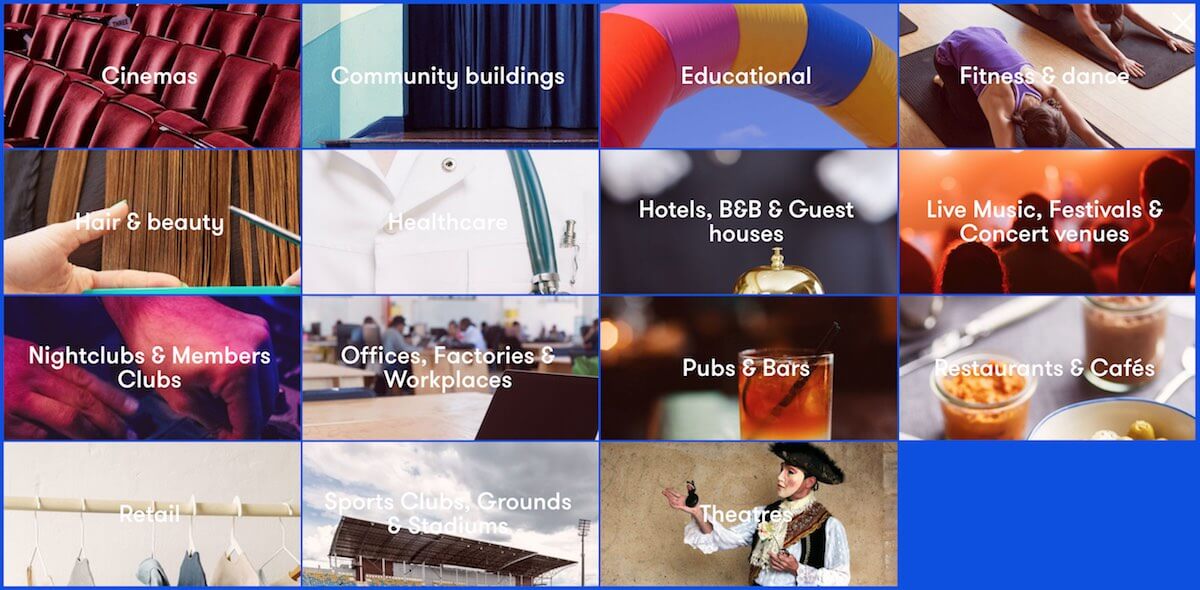Select Community buildings tile
The image size is (1200, 590).
pyautogui.click(x=448, y=76)
